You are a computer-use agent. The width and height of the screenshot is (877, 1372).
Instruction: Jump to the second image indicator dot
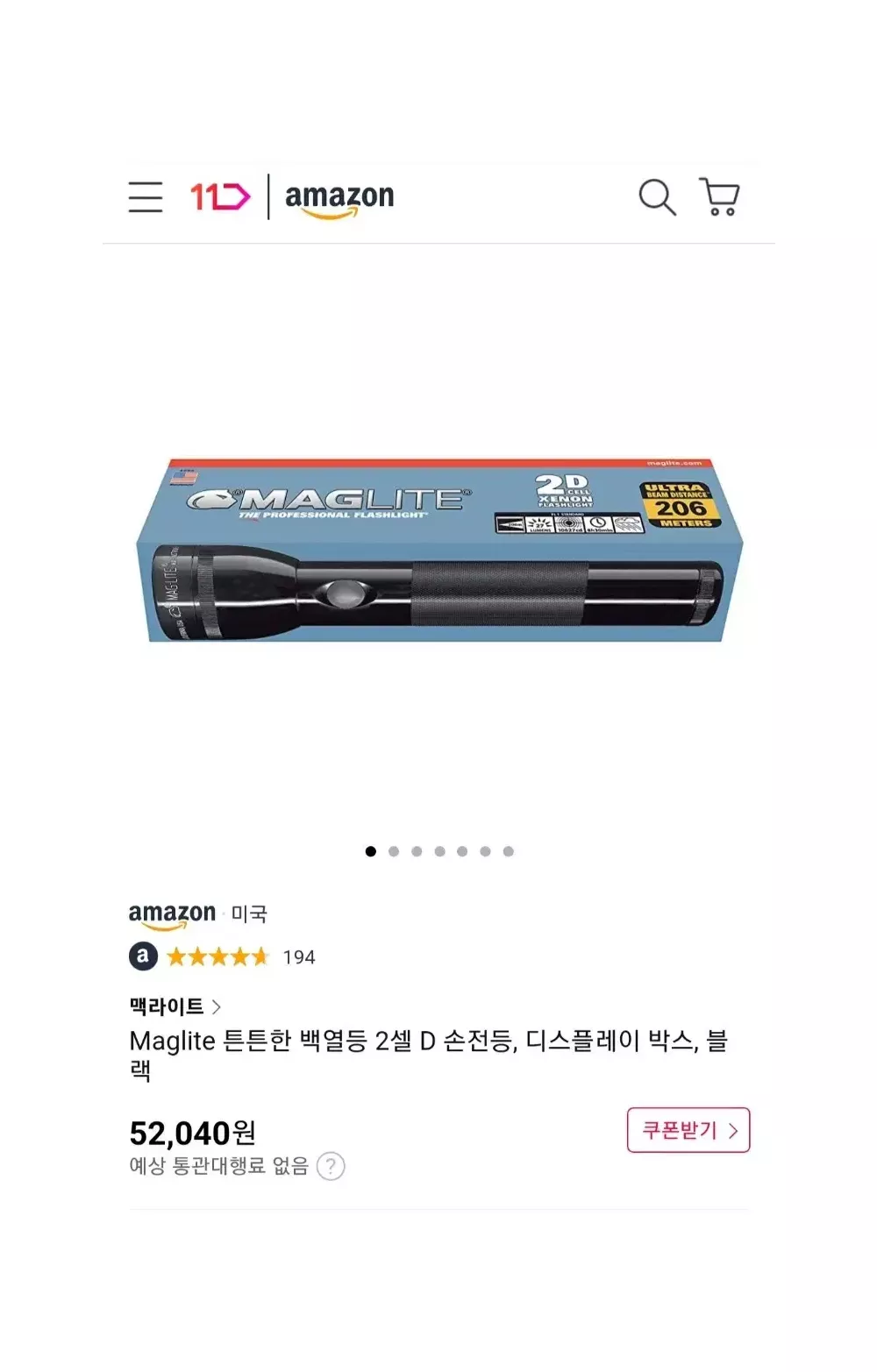click(x=394, y=851)
